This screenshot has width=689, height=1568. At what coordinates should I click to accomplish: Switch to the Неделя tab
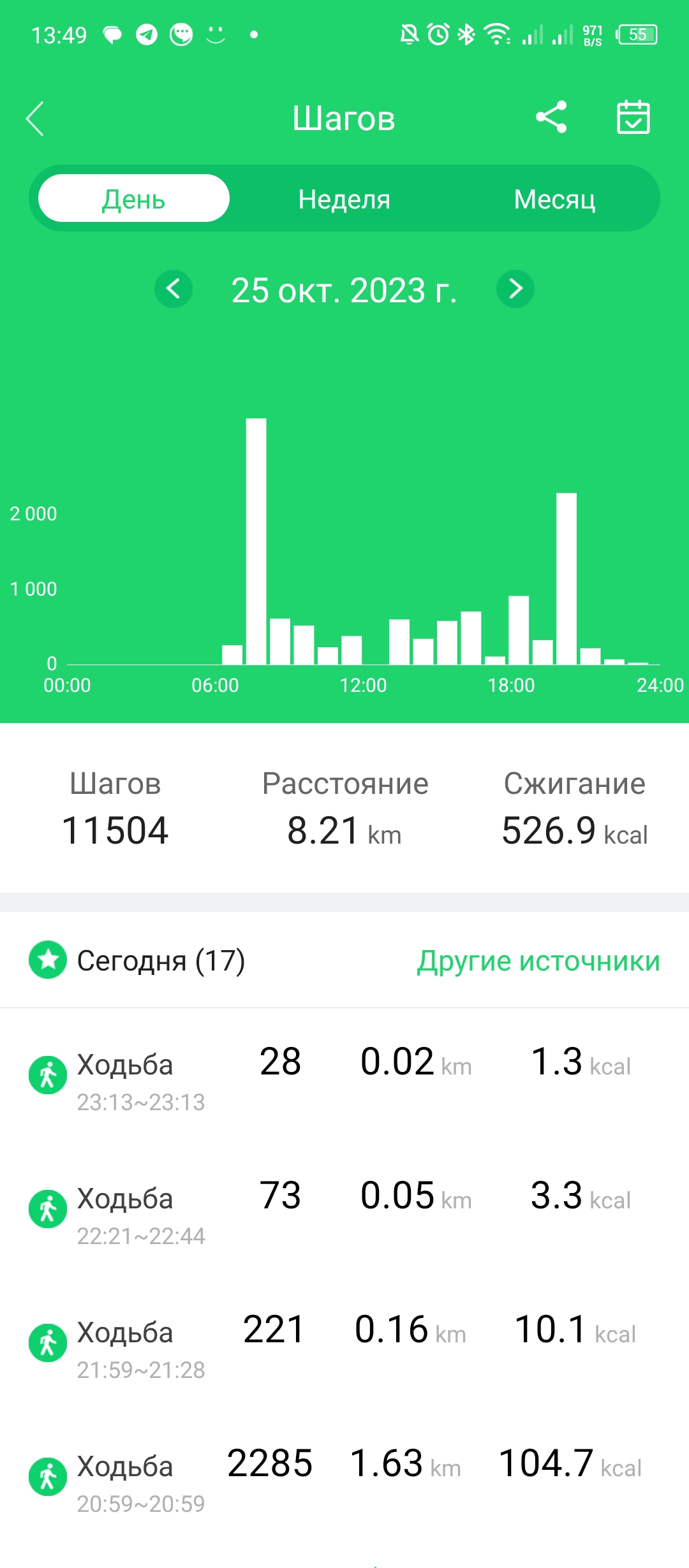click(344, 199)
